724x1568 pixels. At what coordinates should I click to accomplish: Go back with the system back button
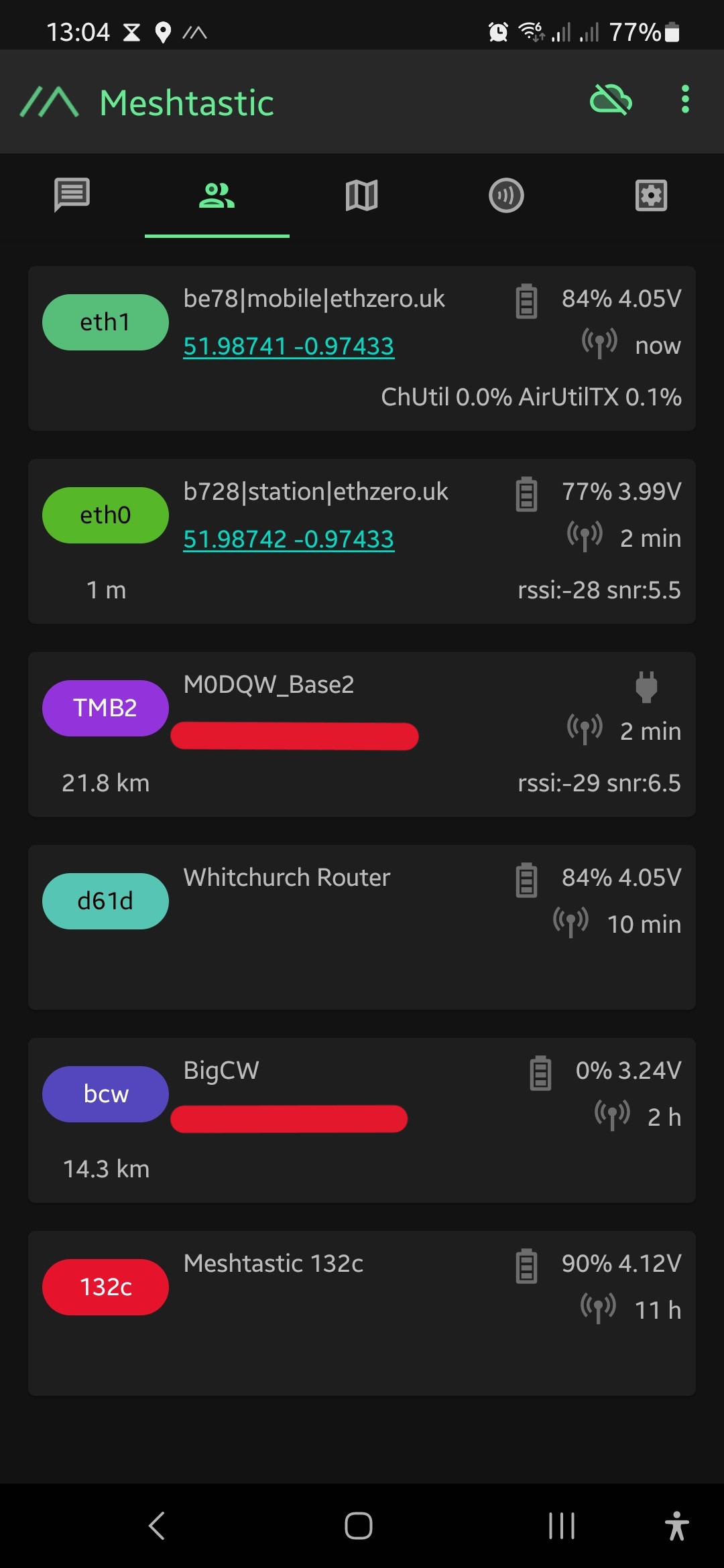coord(157,1526)
